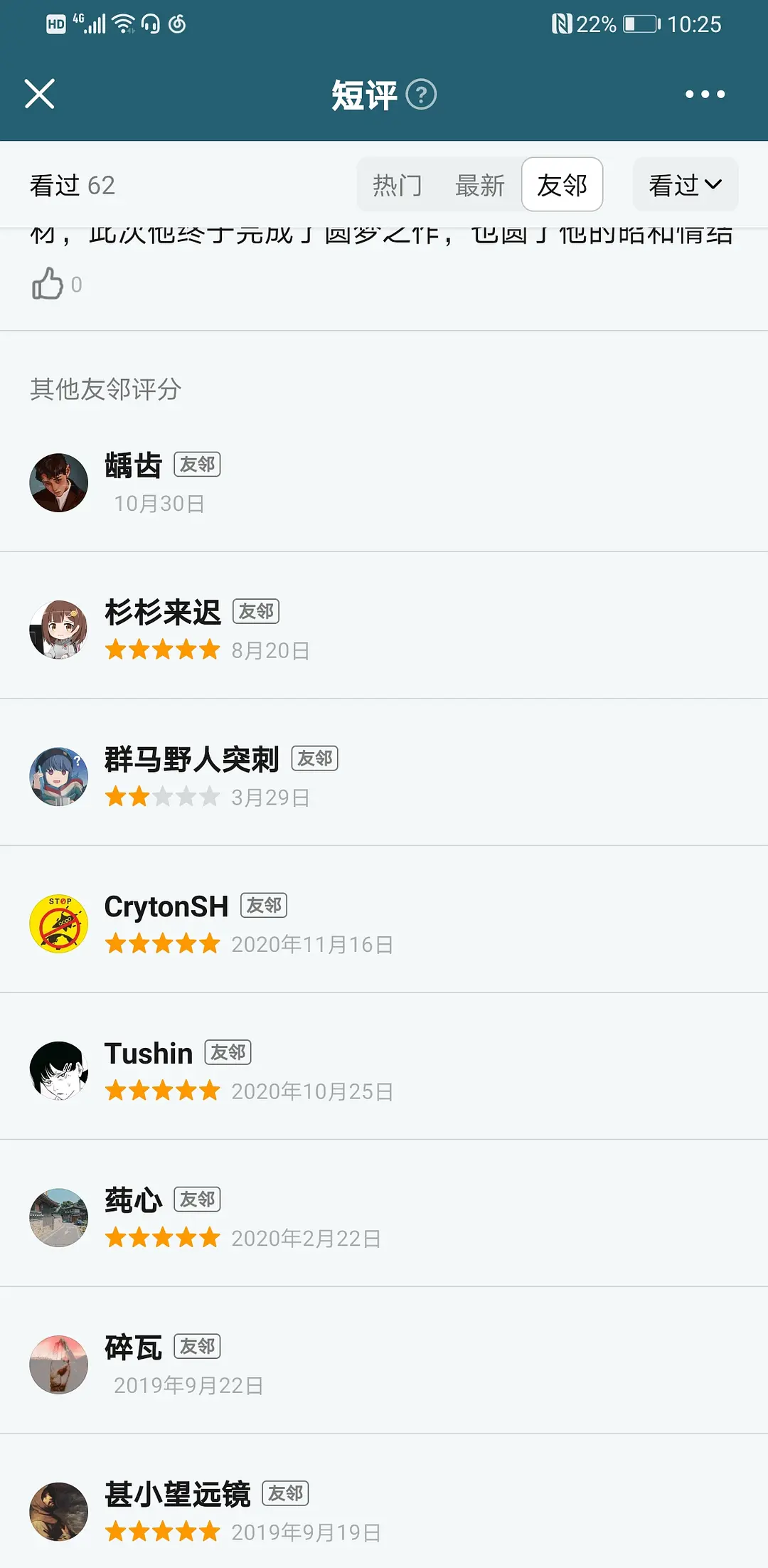View 莼心's five-star rating
This screenshot has height=1568, width=768.
(162, 1238)
